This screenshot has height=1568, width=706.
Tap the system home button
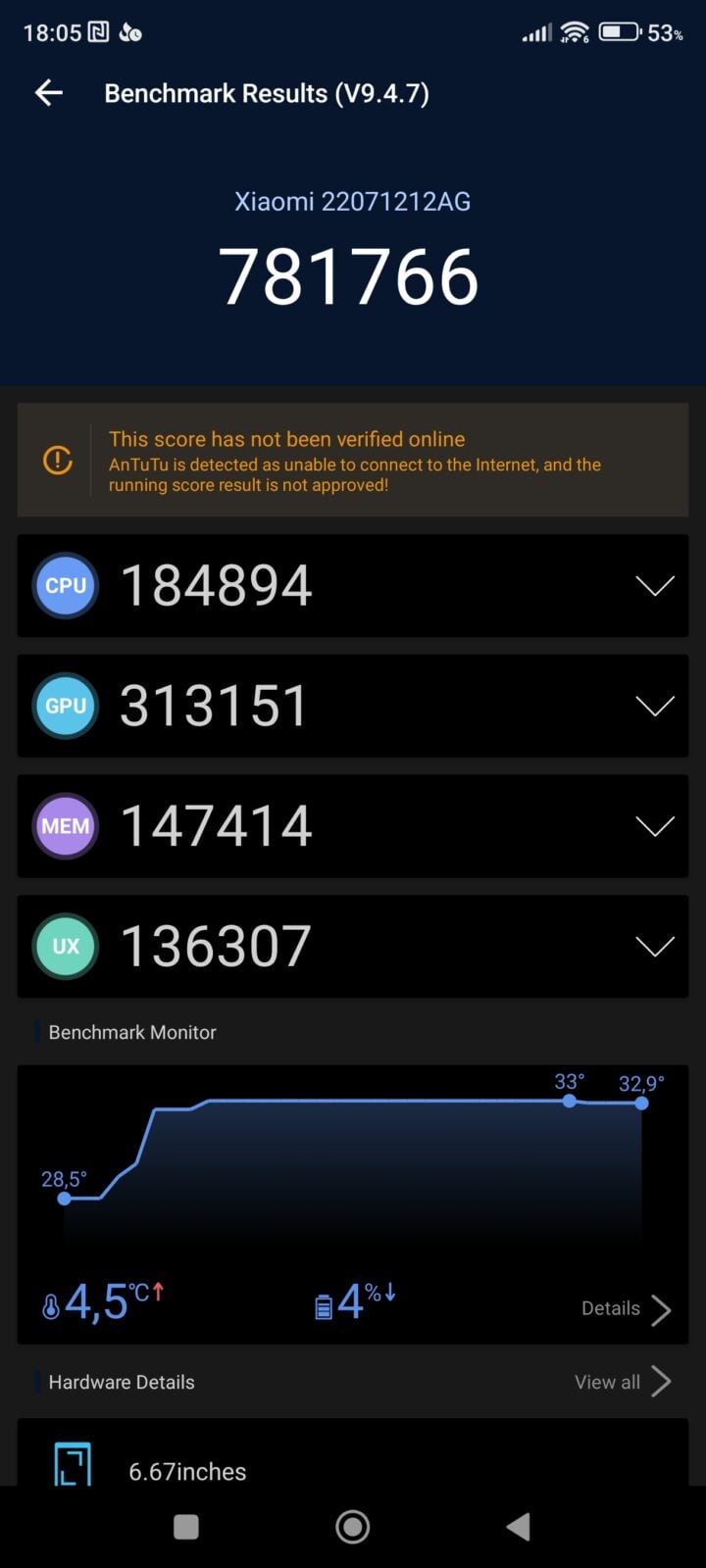coord(353,1526)
